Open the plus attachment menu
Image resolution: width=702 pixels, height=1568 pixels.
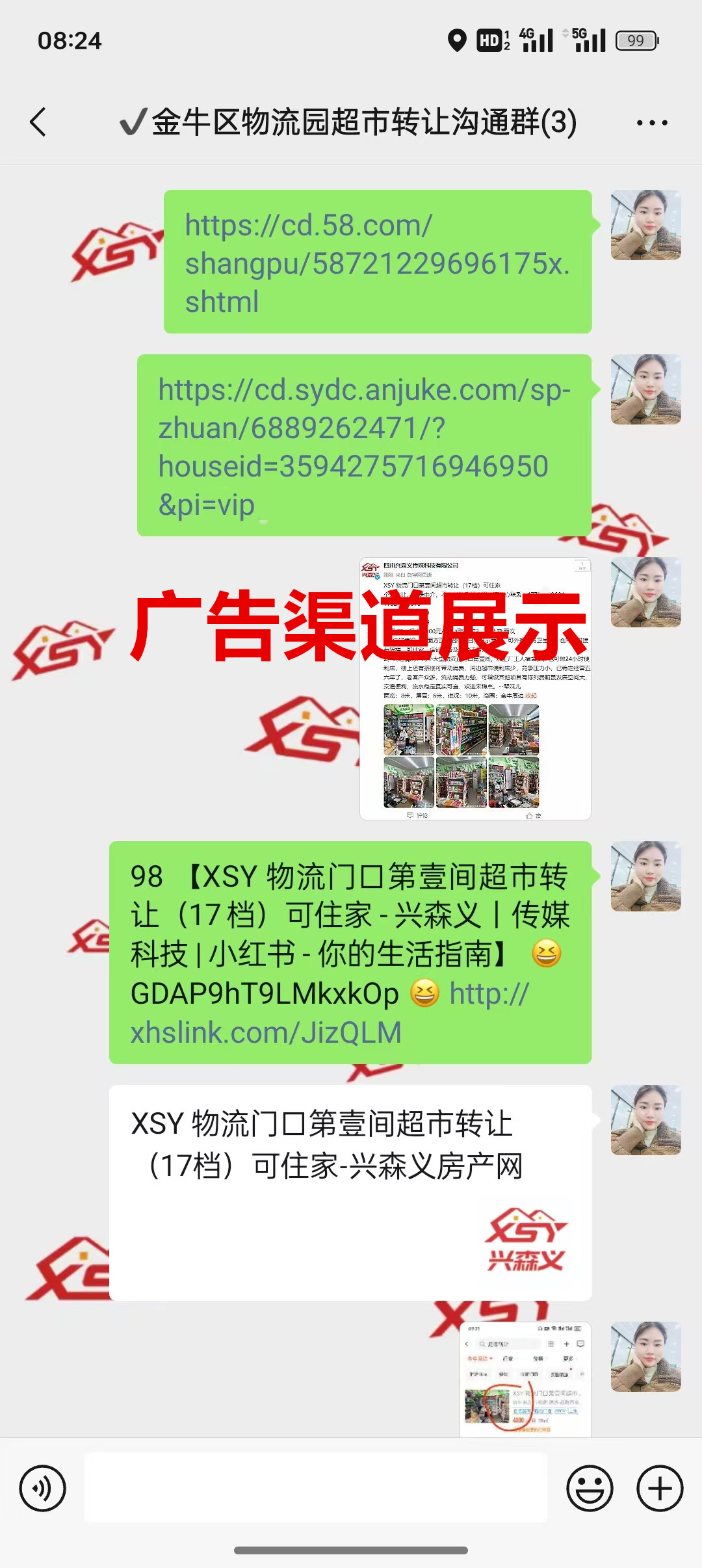(660, 1488)
